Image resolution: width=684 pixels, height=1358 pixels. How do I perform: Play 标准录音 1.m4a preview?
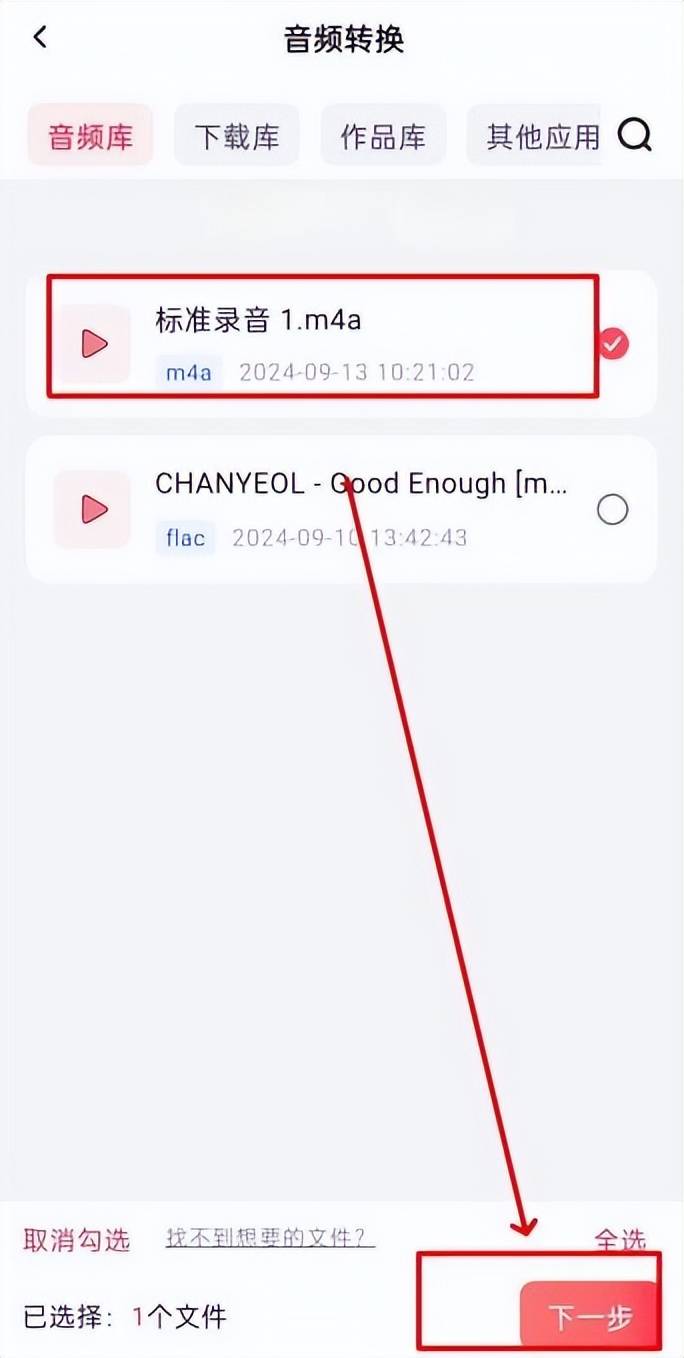93,344
